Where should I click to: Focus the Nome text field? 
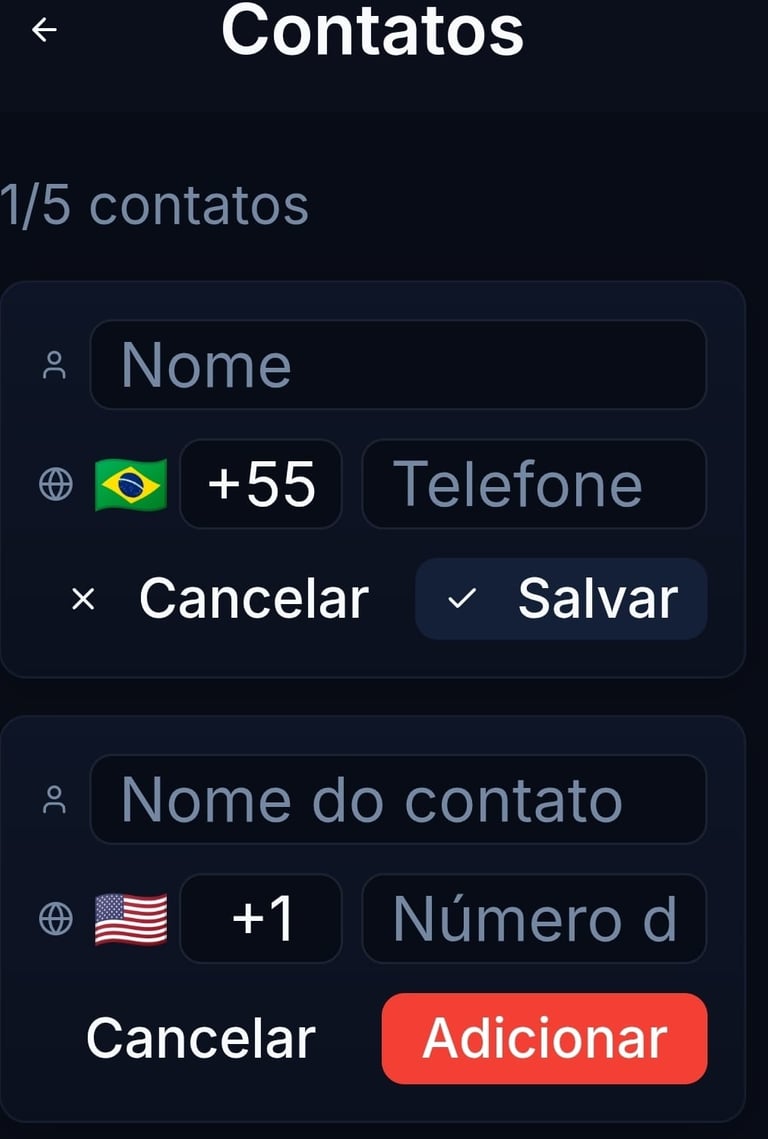pyautogui.click(x=398, y=365)
